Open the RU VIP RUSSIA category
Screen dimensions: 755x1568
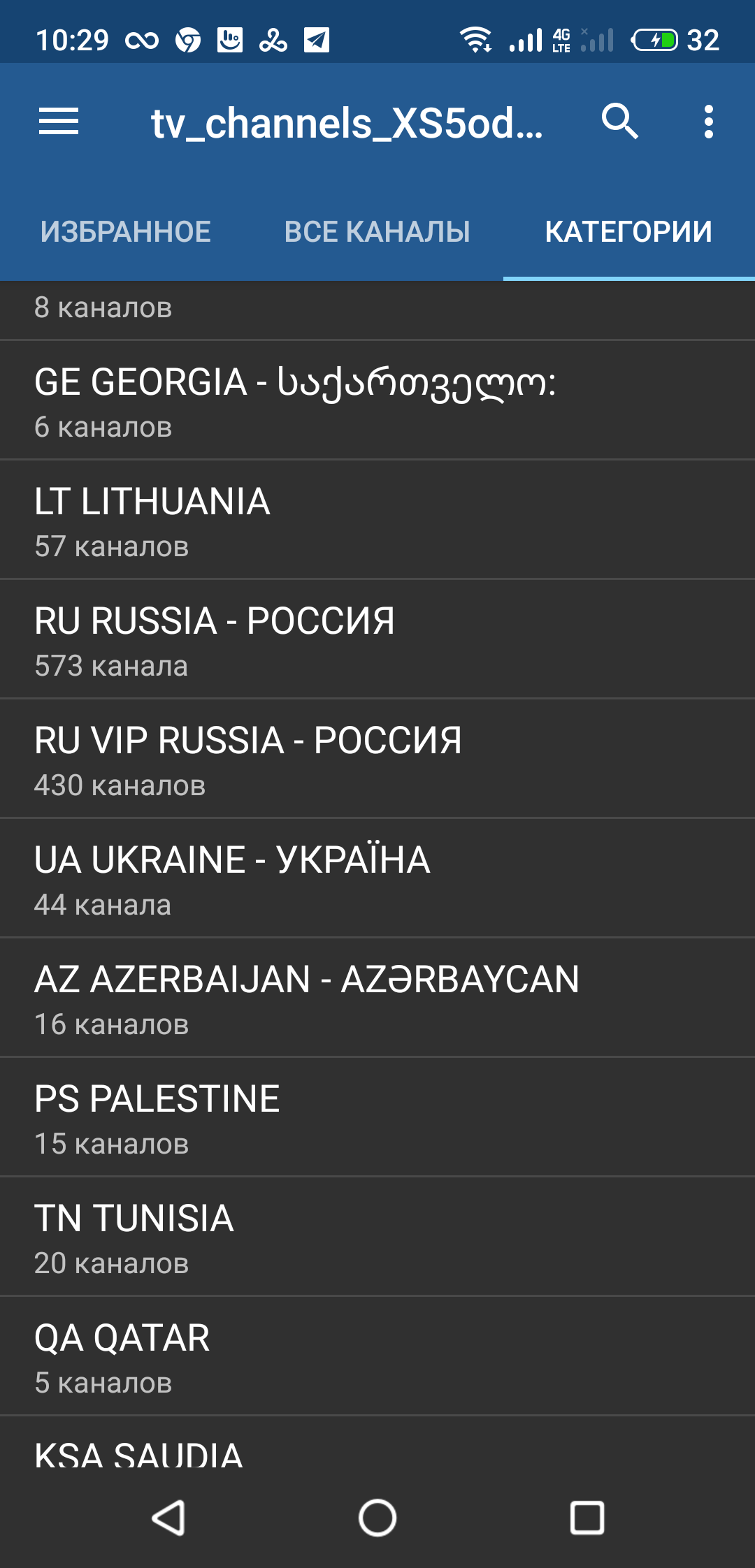[x=377, y=759]
